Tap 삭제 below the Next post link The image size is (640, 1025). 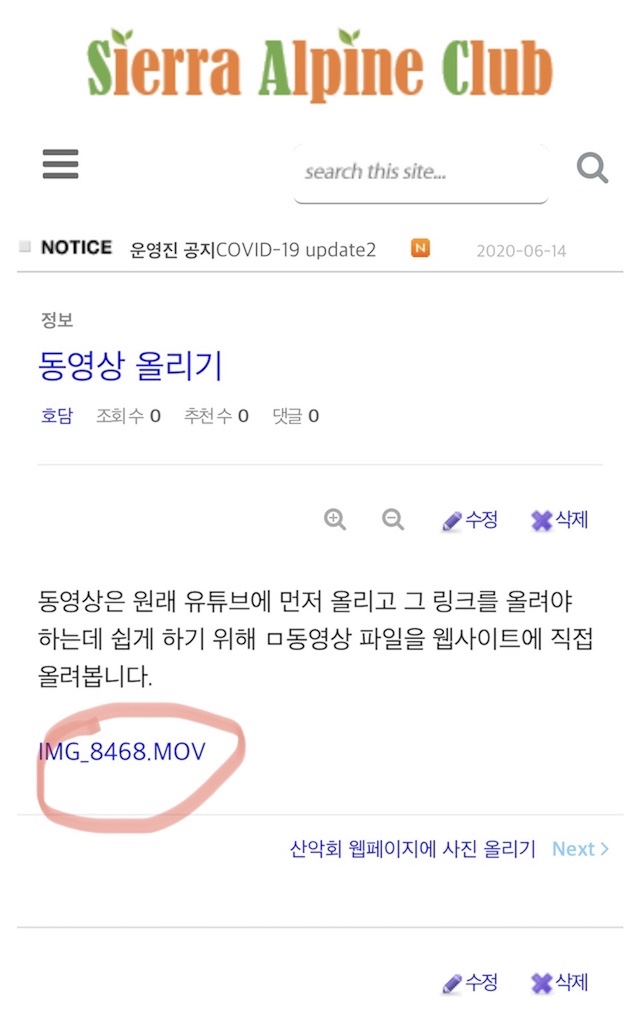pyautogui.click(x=560, y=983)
